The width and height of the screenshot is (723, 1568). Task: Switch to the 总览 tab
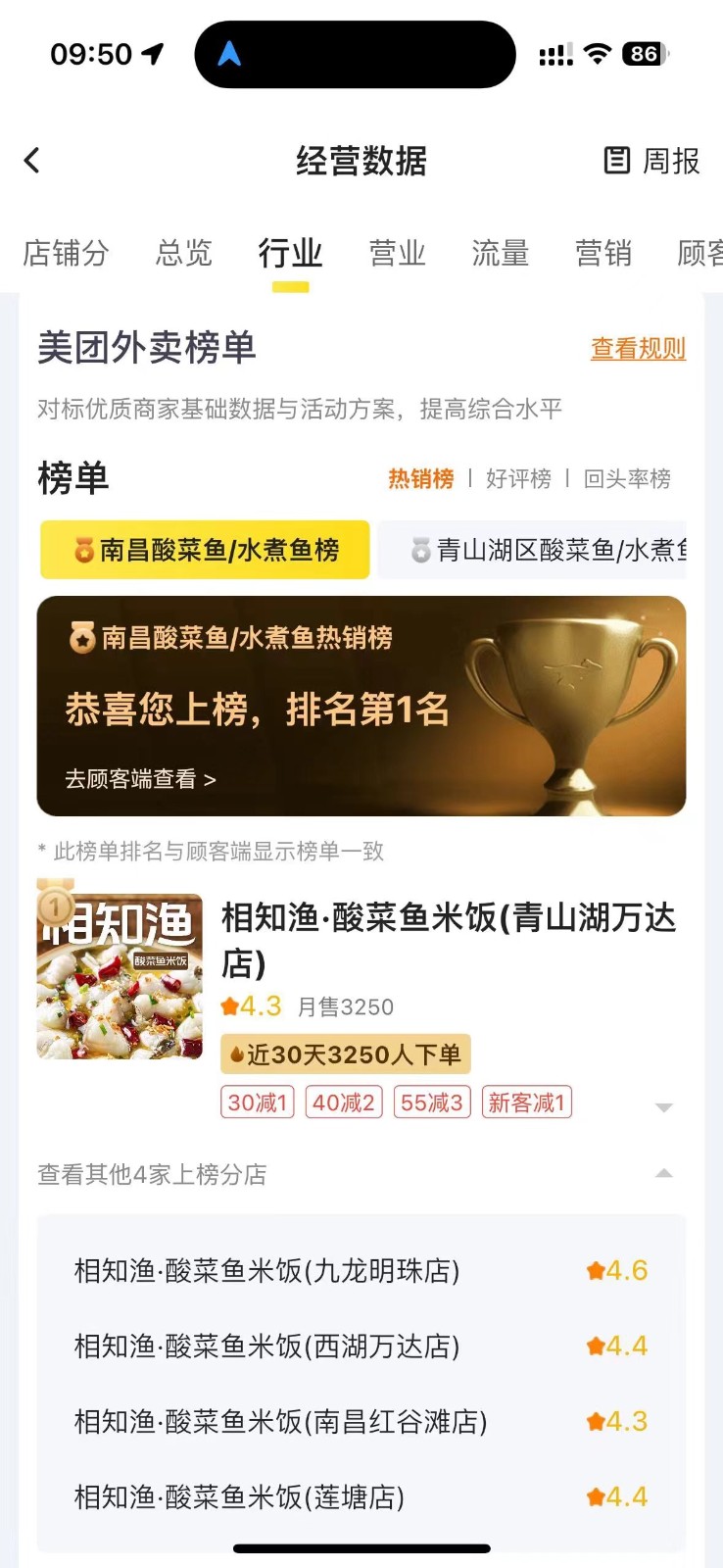184,254
